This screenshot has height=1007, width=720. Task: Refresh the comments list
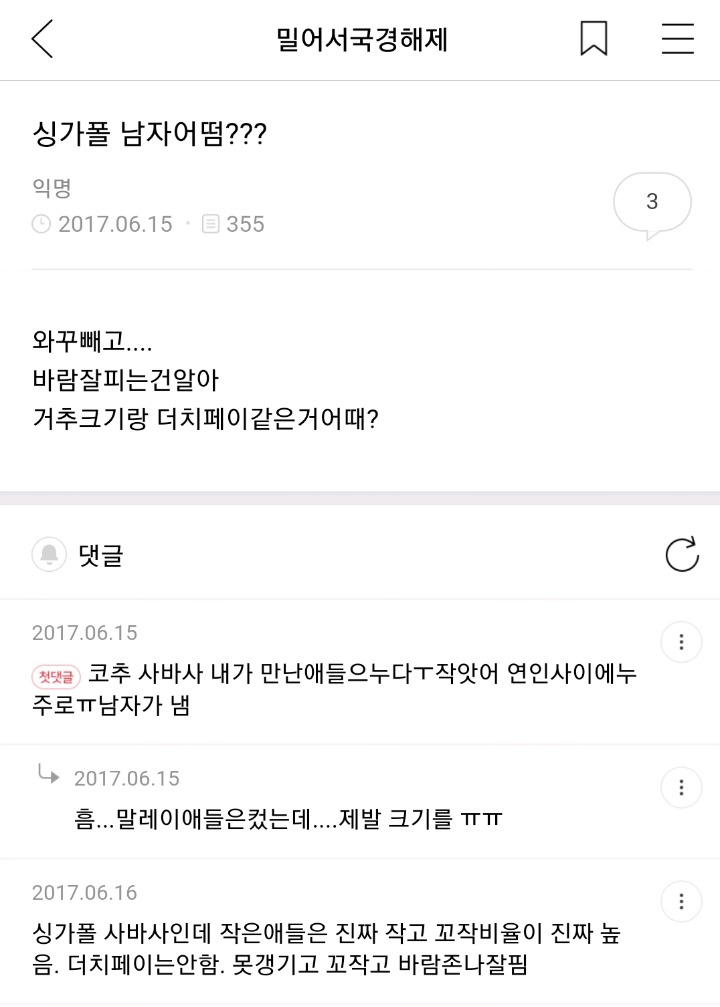682,554
